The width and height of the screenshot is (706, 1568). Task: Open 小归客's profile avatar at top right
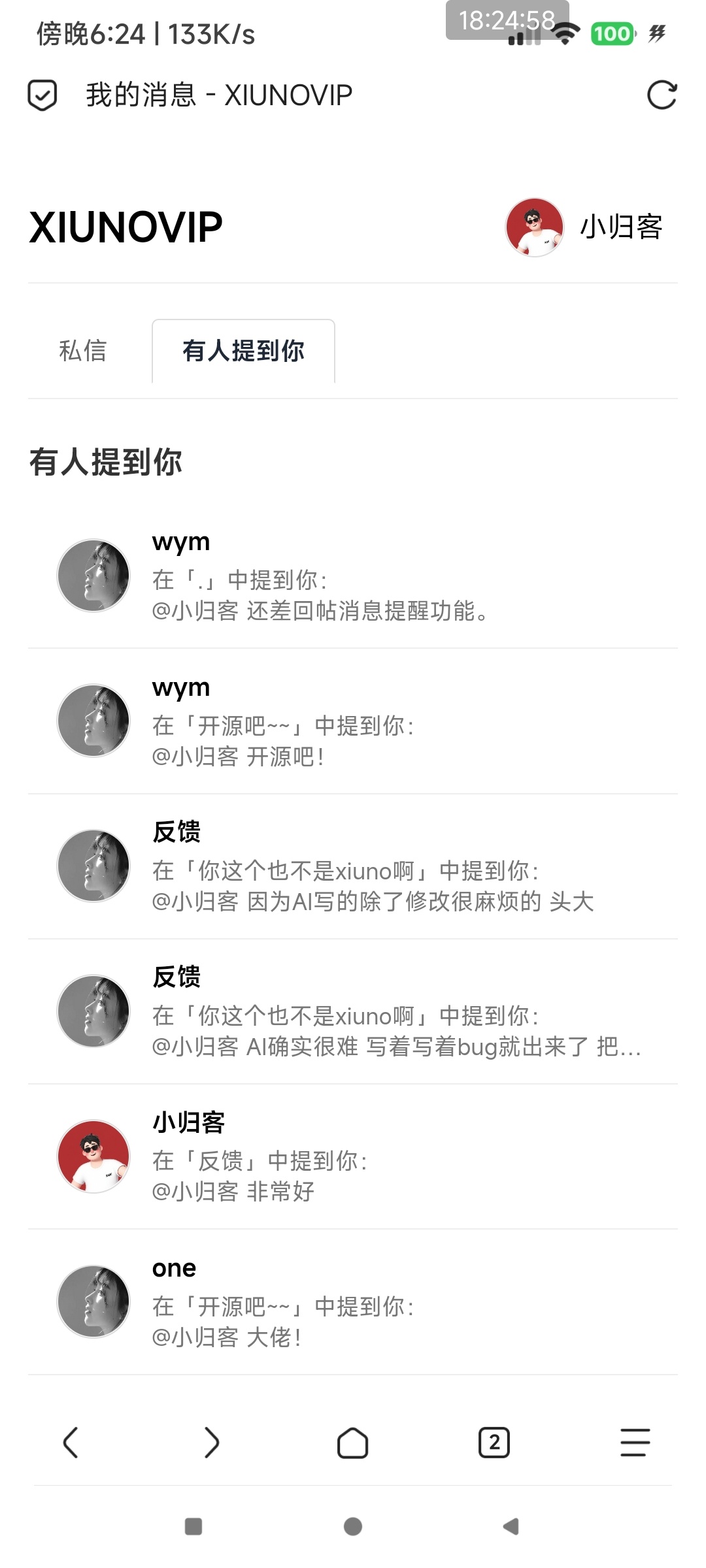pos(533,228)
